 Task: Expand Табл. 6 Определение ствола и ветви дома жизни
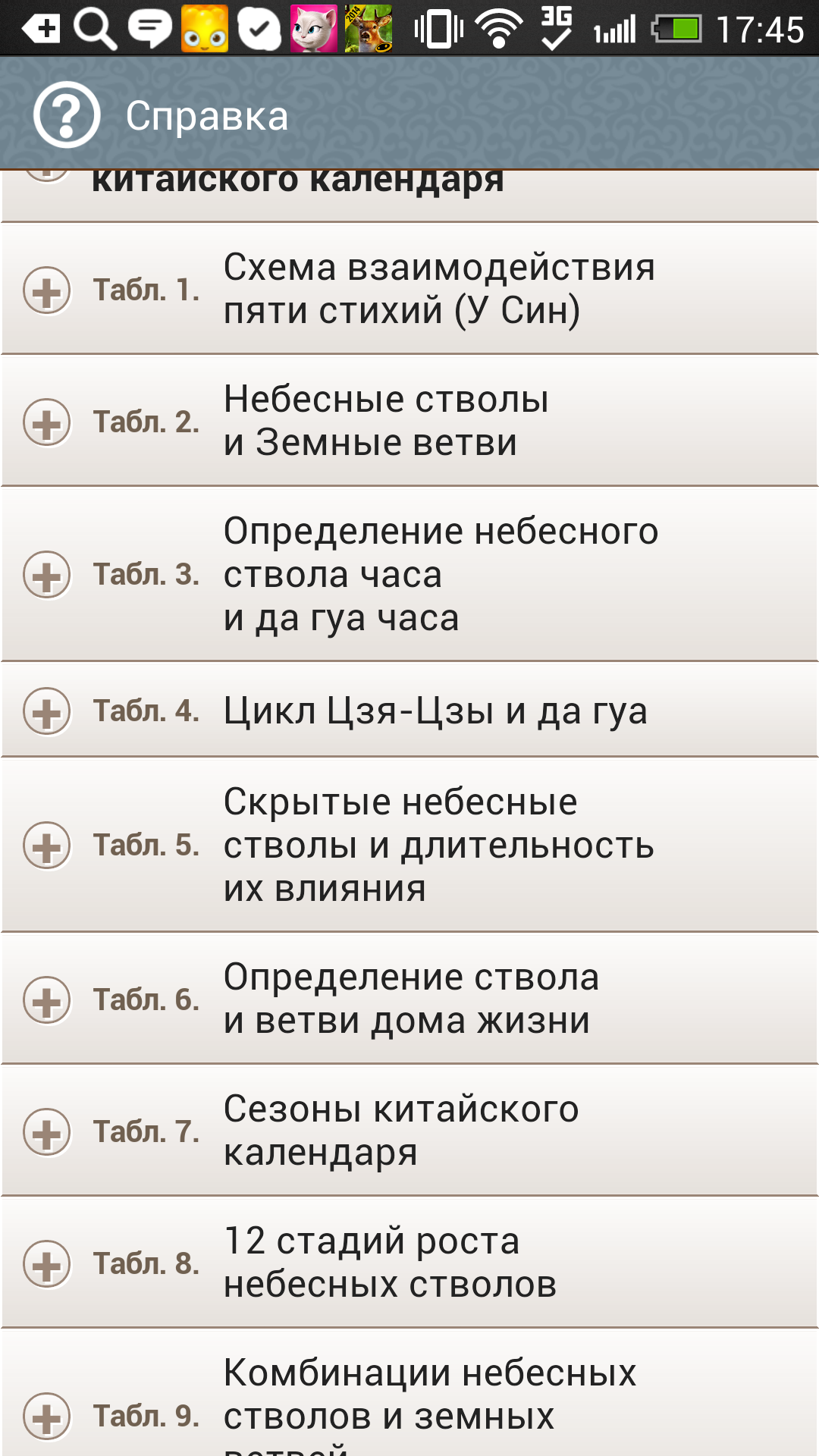(47, 999)
